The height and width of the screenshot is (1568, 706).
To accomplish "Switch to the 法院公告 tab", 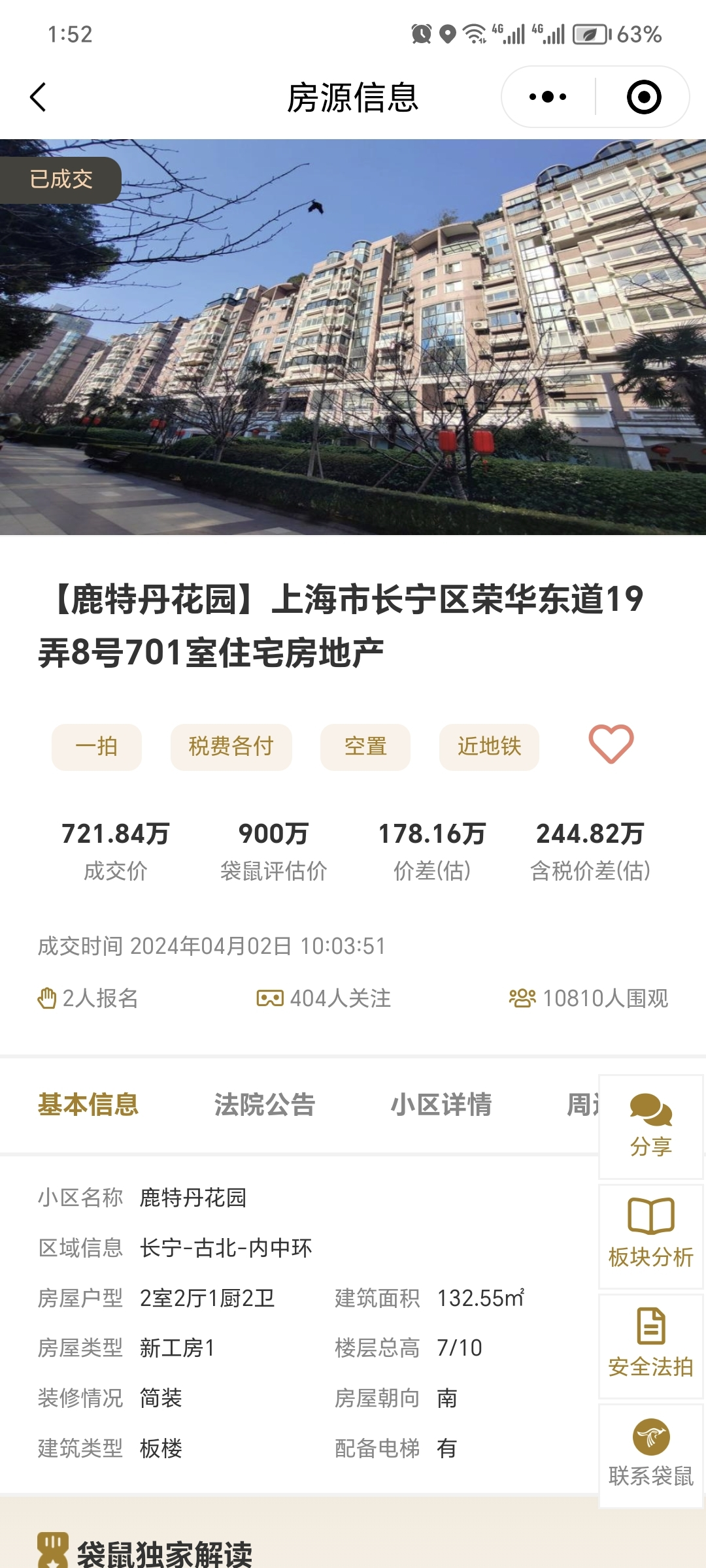I will point(264,1104).
